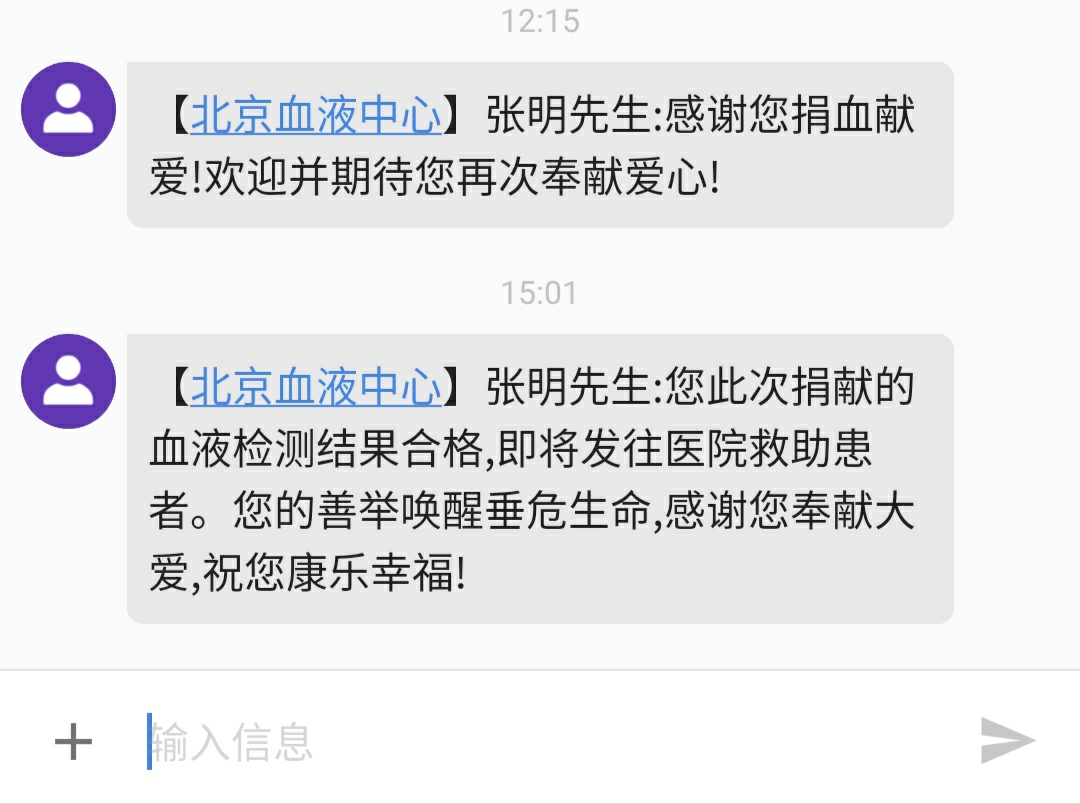Viewport: 1080px width, 804px height.
Task: Tap the sender avatar beside the 15:01 message
Action: (x=69, y=381)
